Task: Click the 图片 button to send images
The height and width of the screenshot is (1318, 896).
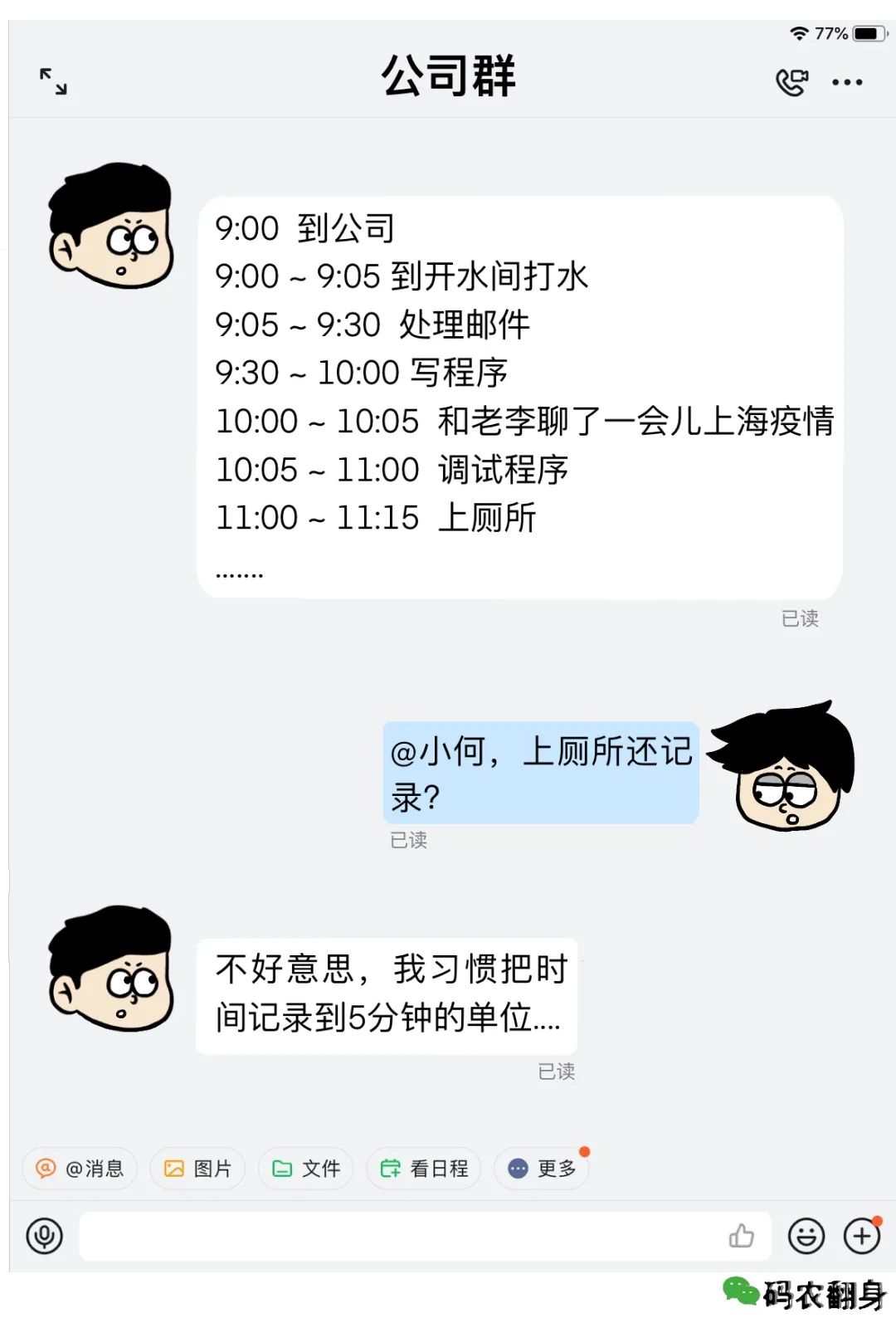Action: coord(197,1168)
